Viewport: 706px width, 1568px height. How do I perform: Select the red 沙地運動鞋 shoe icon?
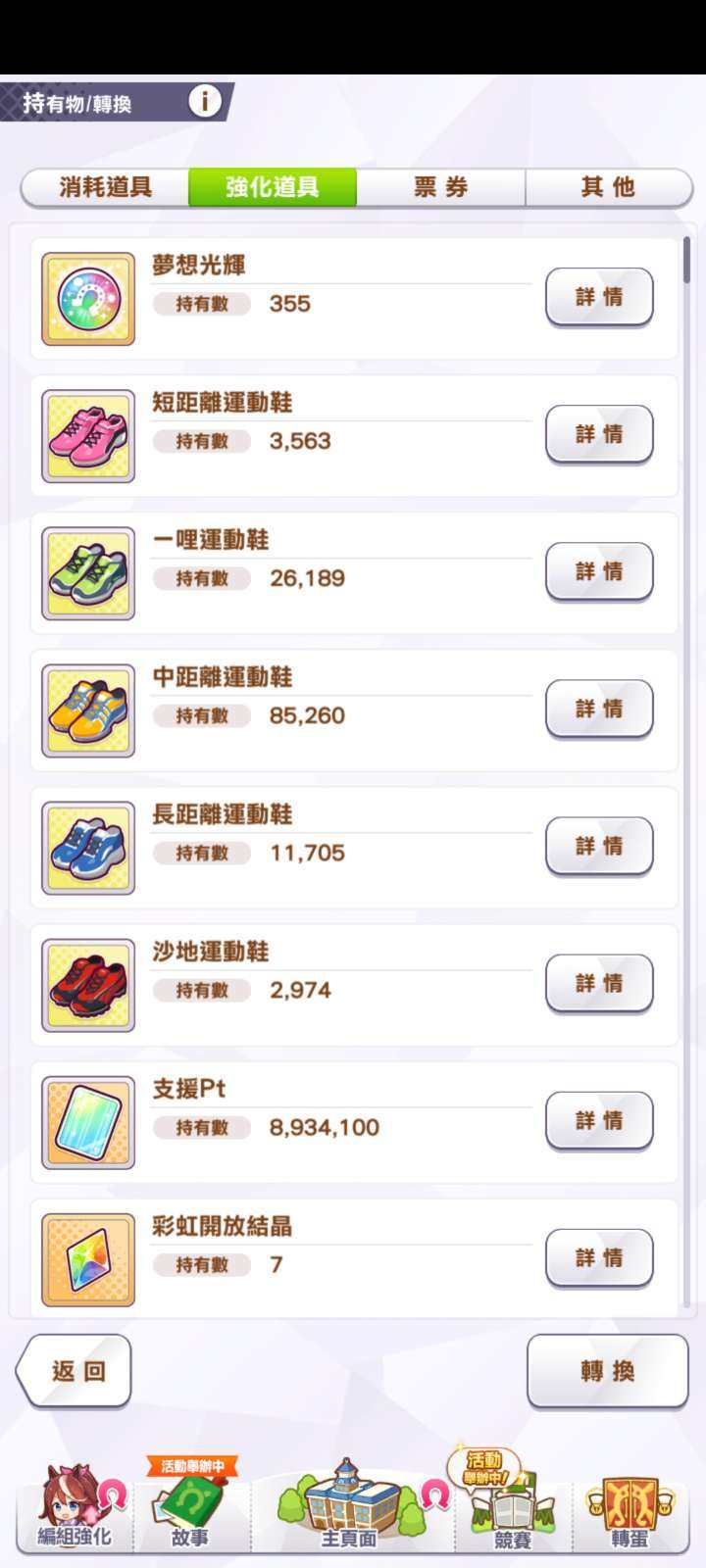coord(87,985)
